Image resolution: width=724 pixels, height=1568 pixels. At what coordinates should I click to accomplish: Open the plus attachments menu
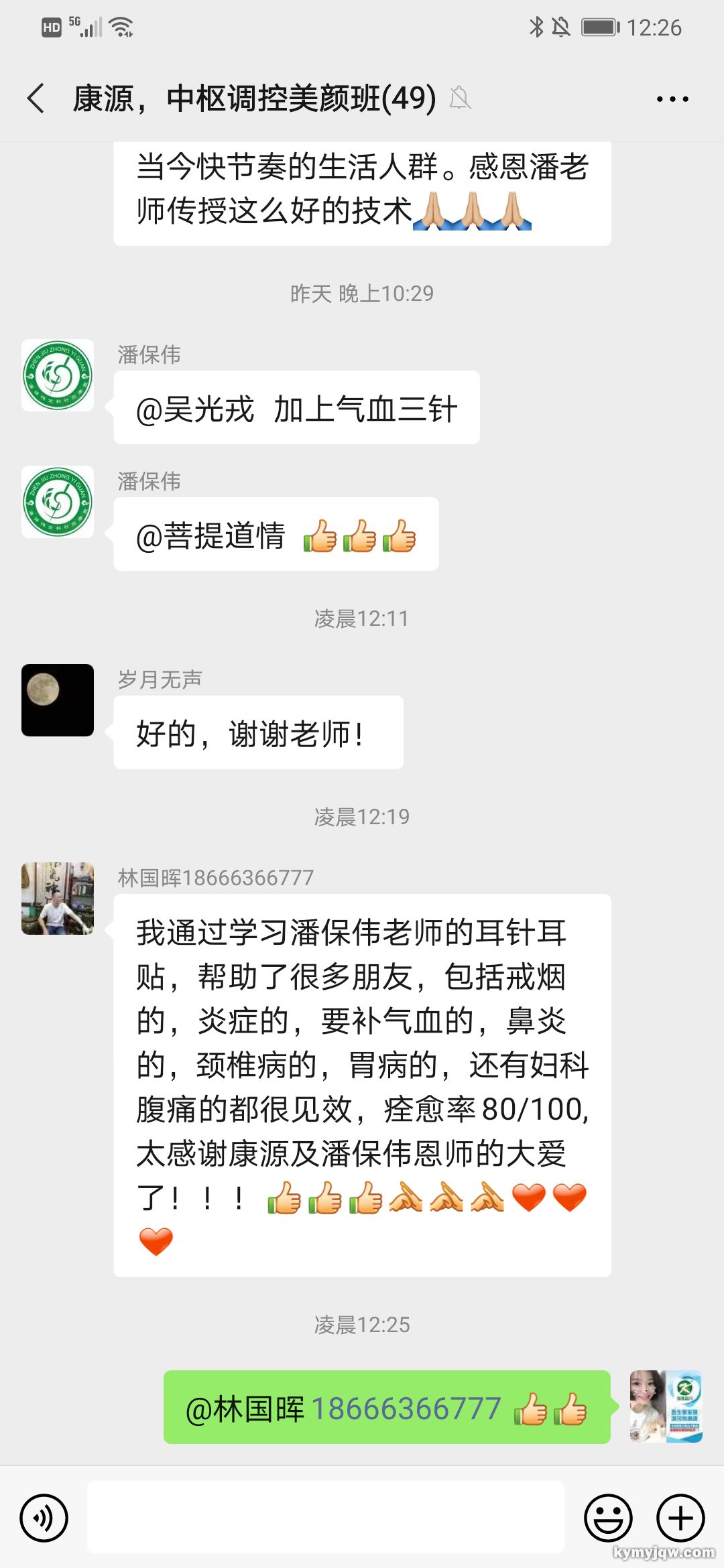[680, 1518]
